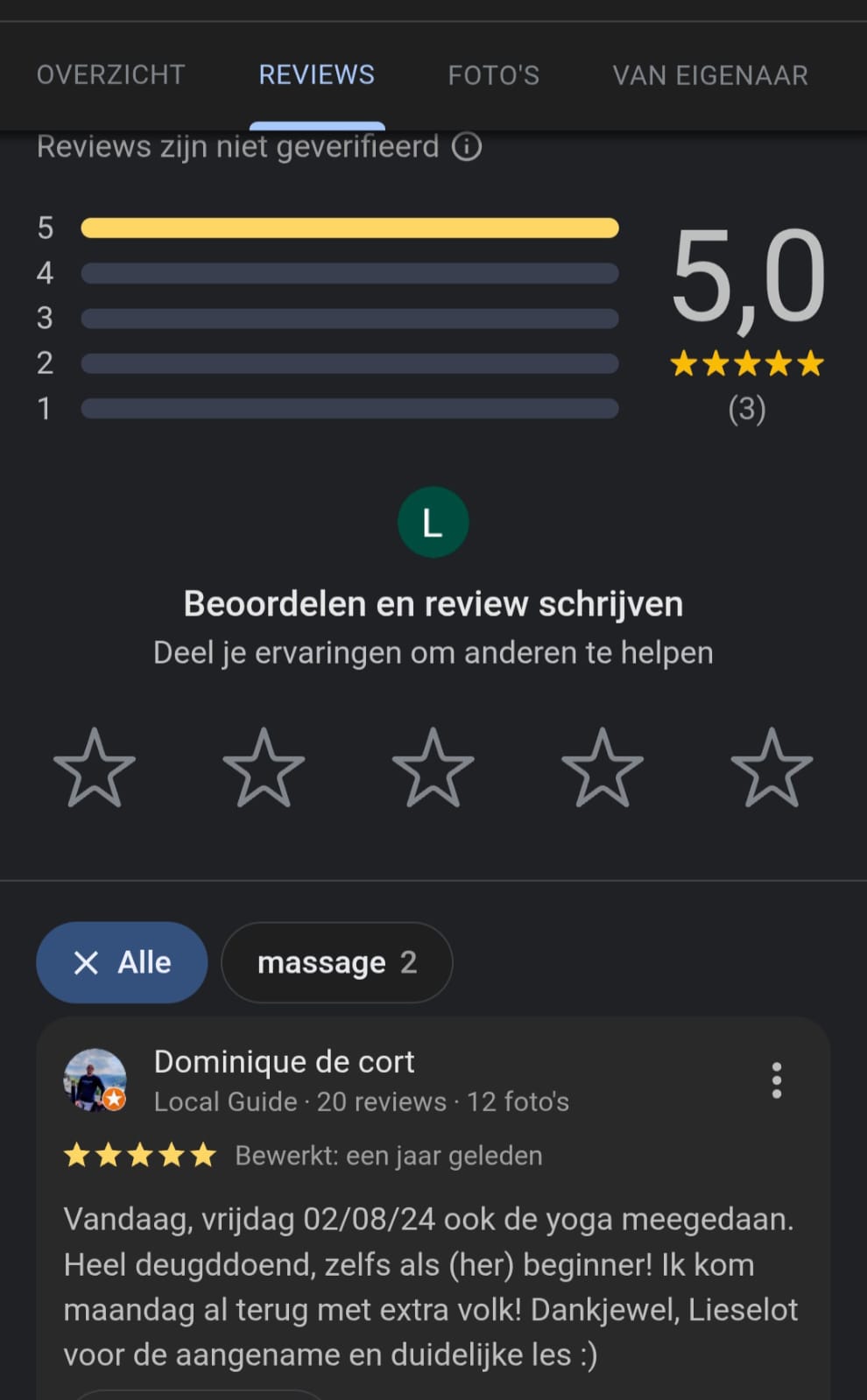867x1400 pixels.
Task: Switch to the Overzicht tab
Action: click(x=111, y=75)
